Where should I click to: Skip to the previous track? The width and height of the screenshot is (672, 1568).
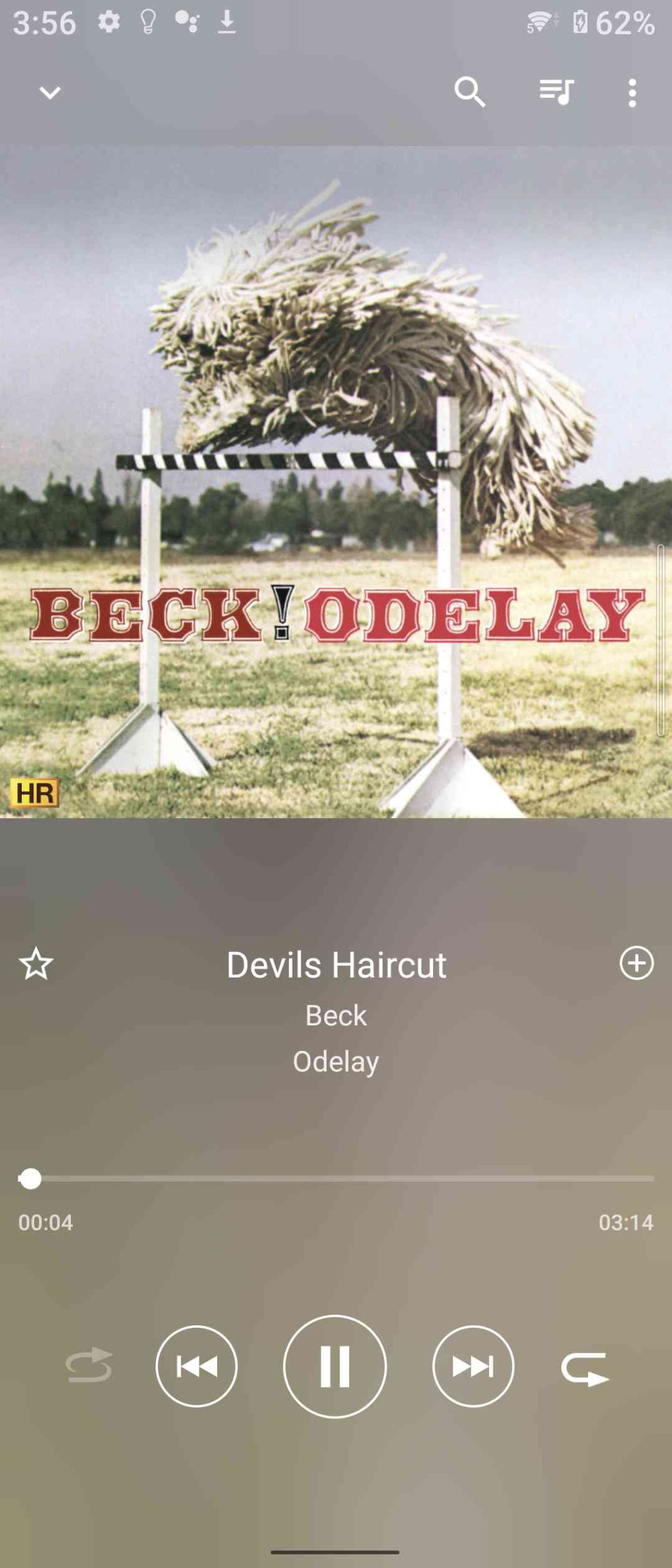[x=196, y=1366]
